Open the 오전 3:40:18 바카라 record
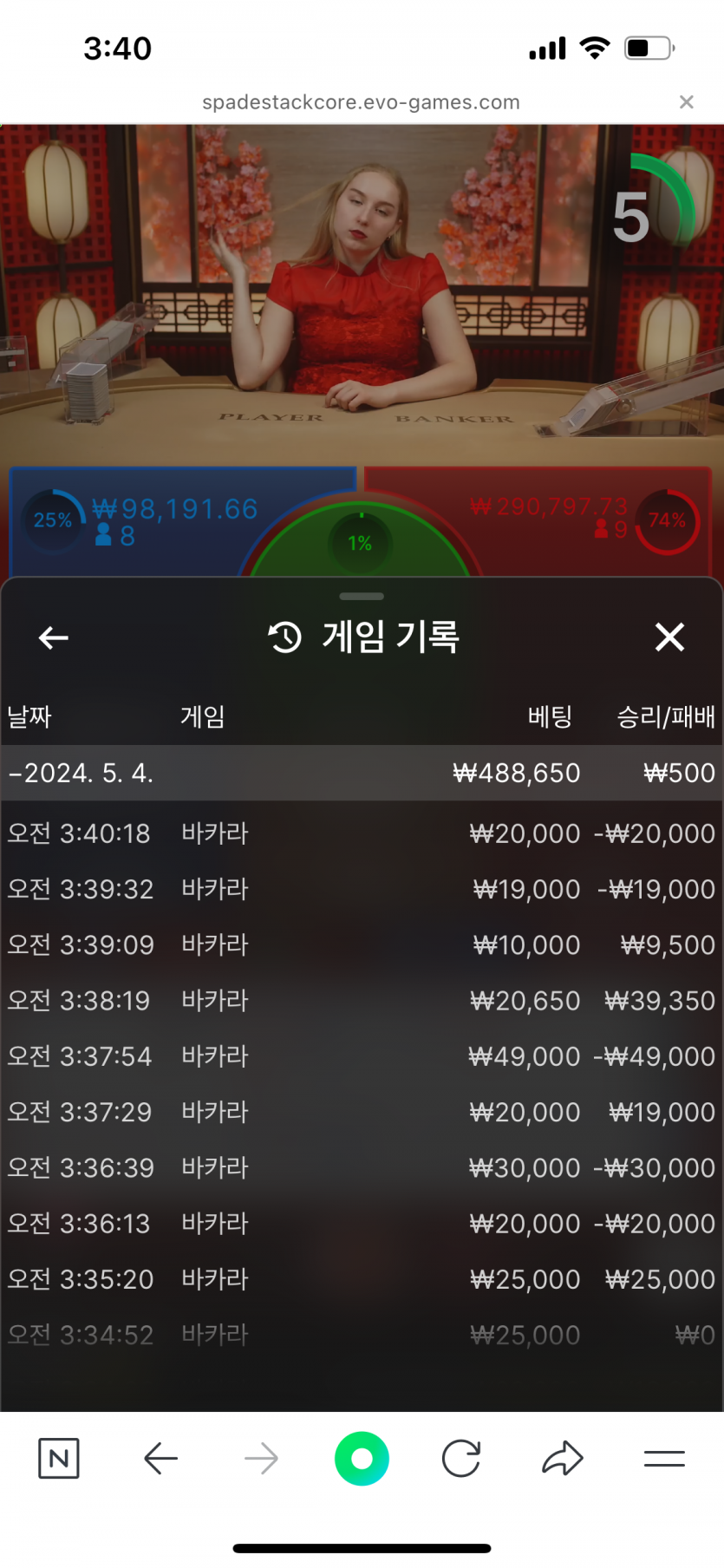 click(x=362, y=833)
